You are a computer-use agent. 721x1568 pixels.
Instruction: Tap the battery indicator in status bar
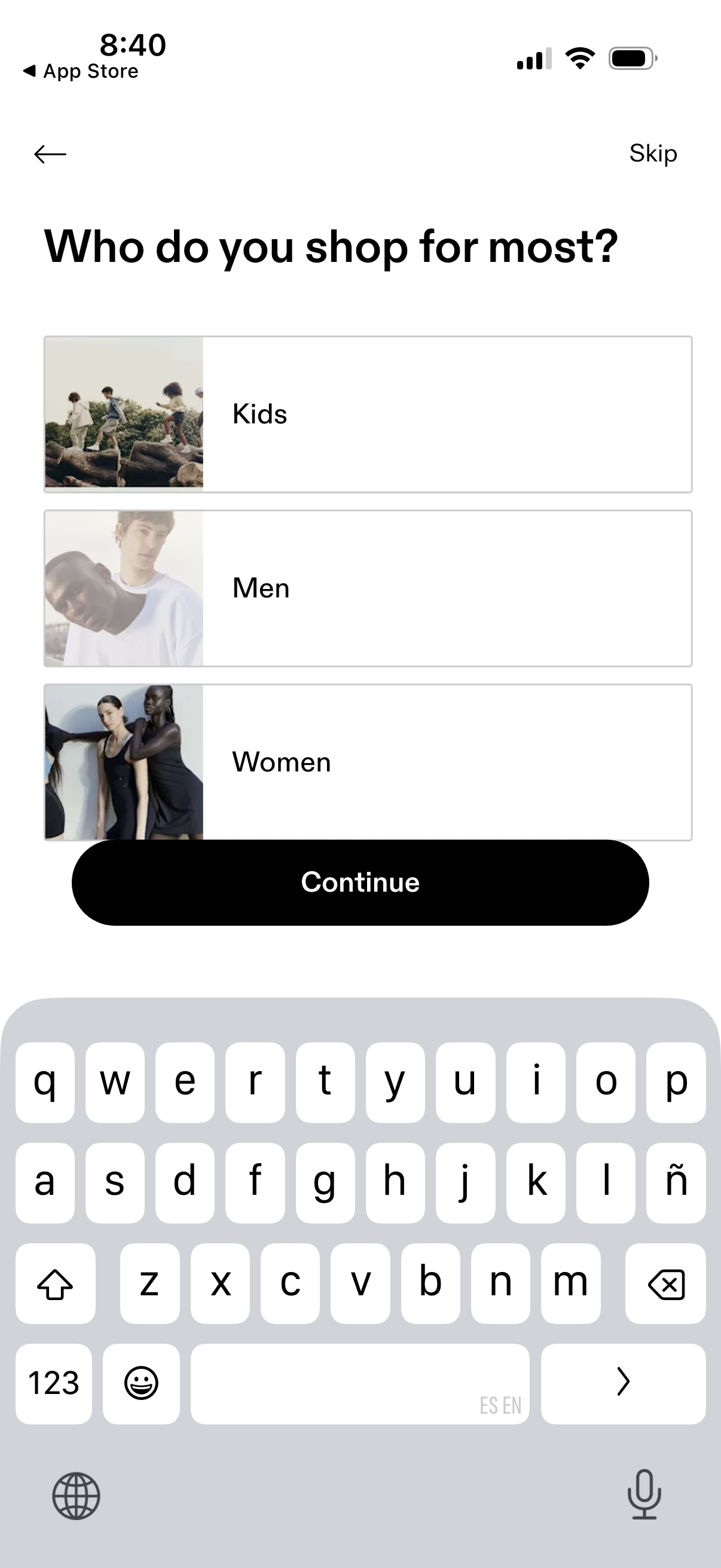(x=630, y=57)
